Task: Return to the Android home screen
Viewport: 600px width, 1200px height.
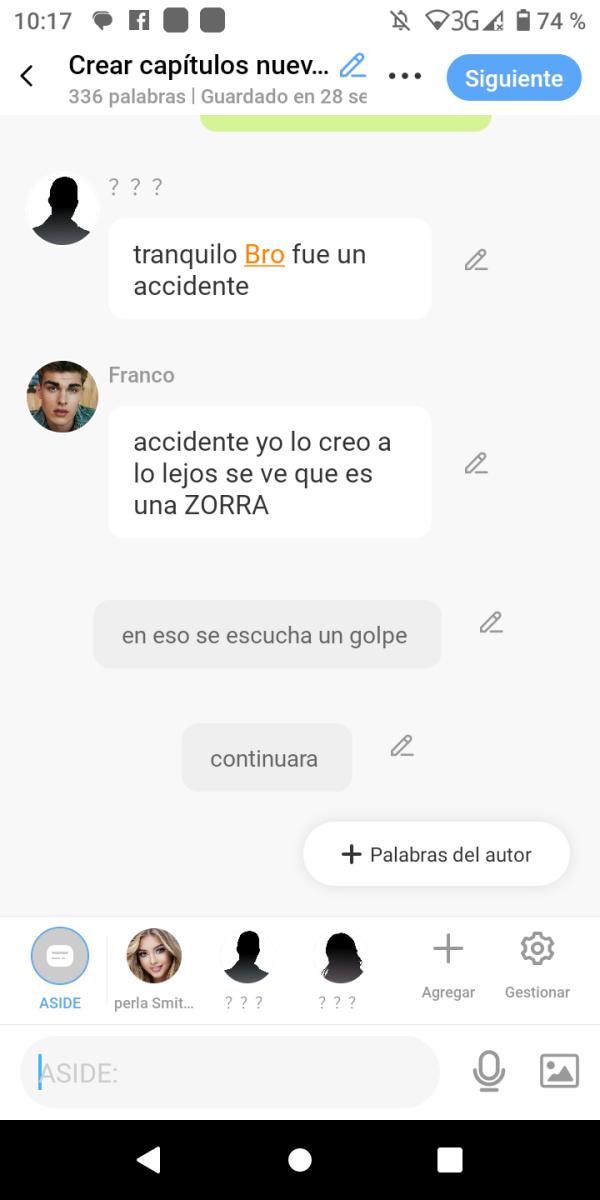Action: [x=300, y=1160]
